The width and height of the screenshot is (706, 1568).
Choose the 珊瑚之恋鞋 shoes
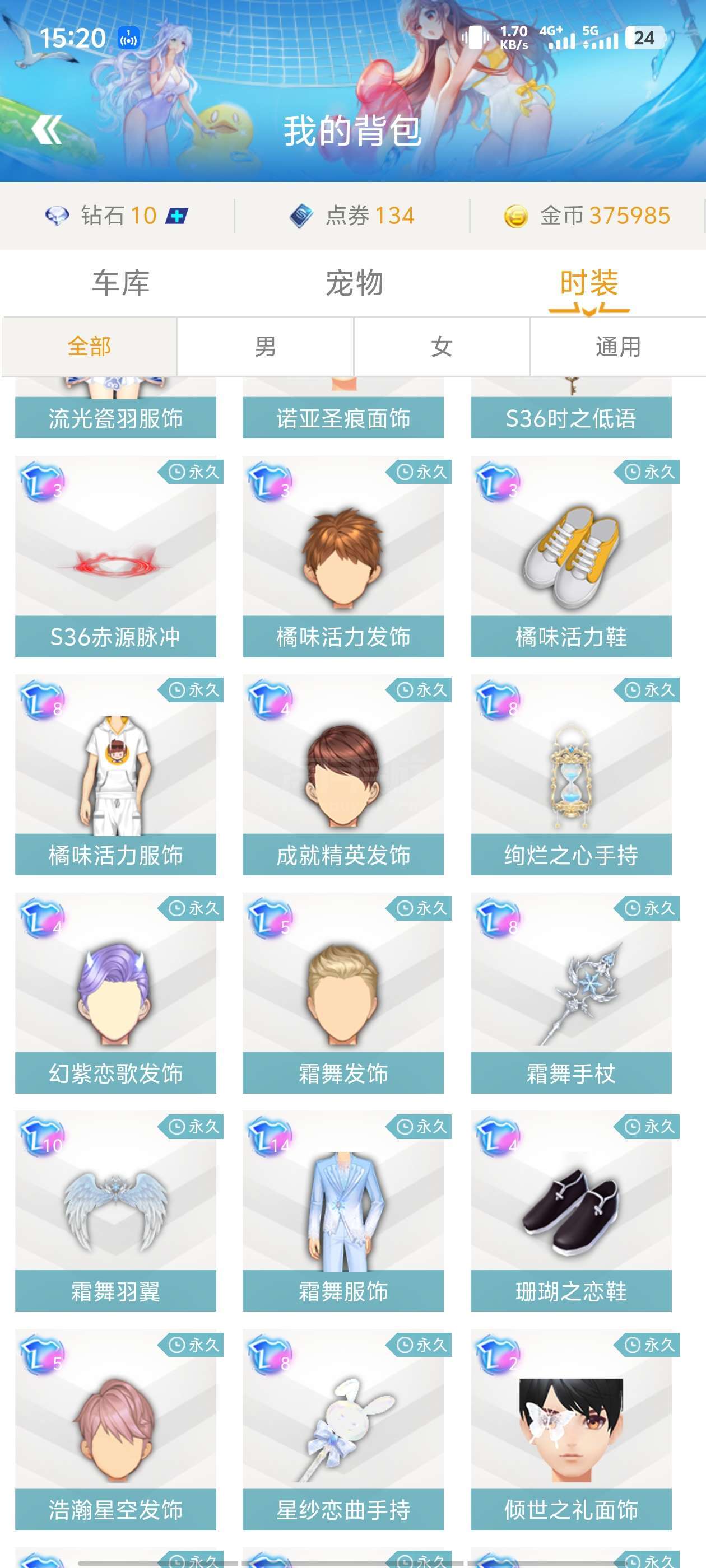pyautogui.click(x=571, y=1211)
